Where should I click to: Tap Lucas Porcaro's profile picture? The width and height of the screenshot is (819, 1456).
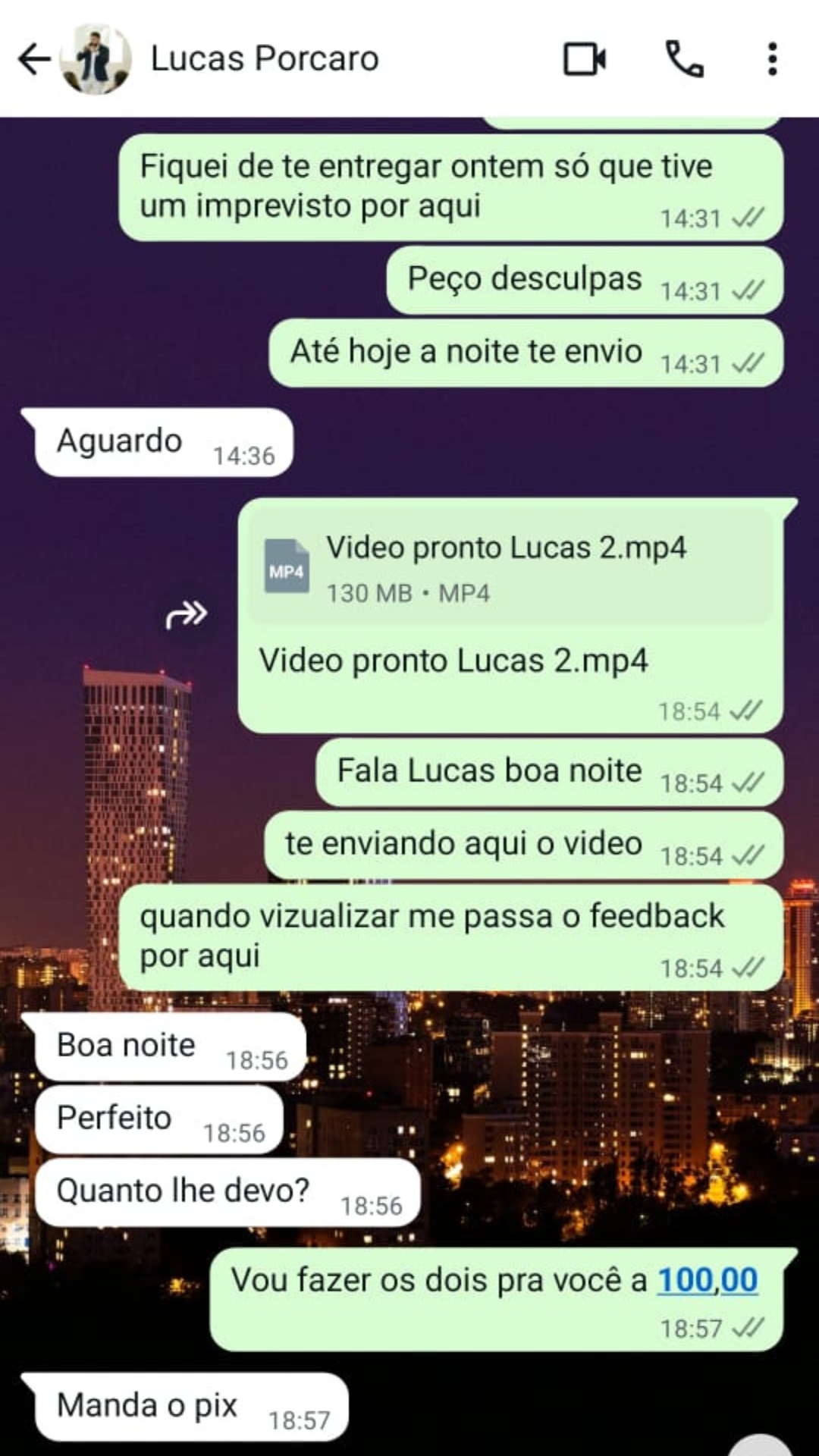click(96, 59)
